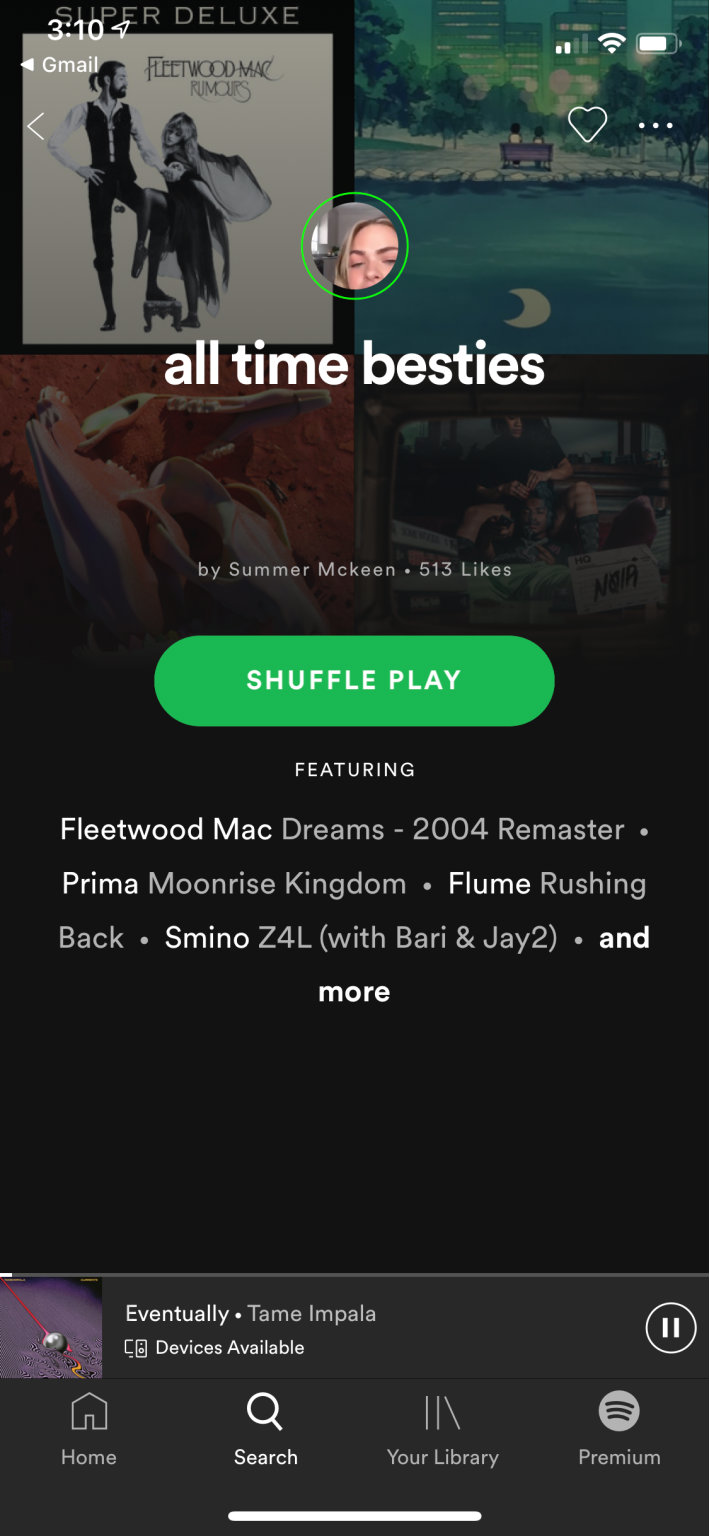Return to Gmail via the status bar link
The width and height of the screenshot is (709, 1536).
60,65
